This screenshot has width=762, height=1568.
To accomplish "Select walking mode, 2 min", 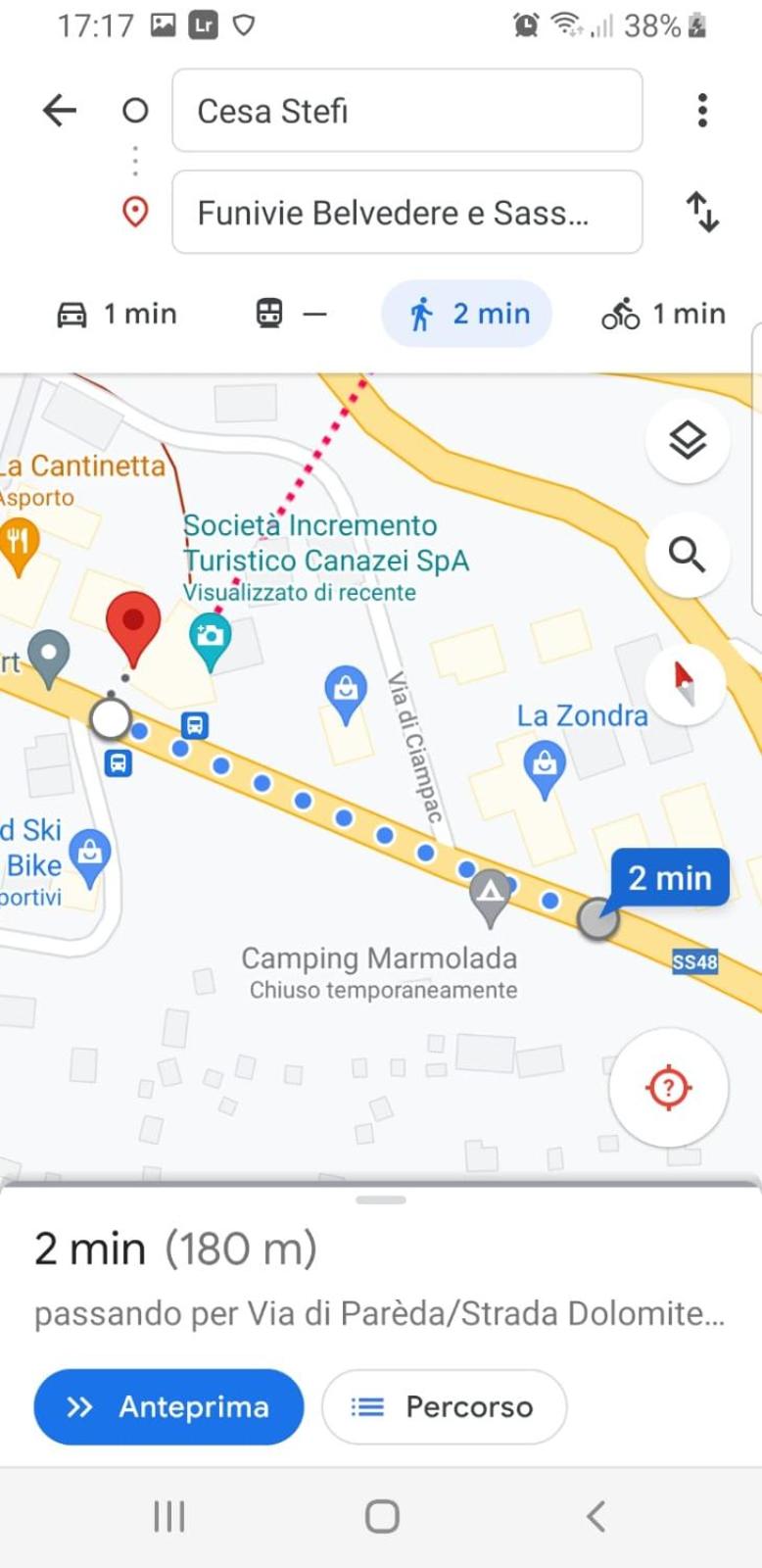I will (x=467, y=314).
